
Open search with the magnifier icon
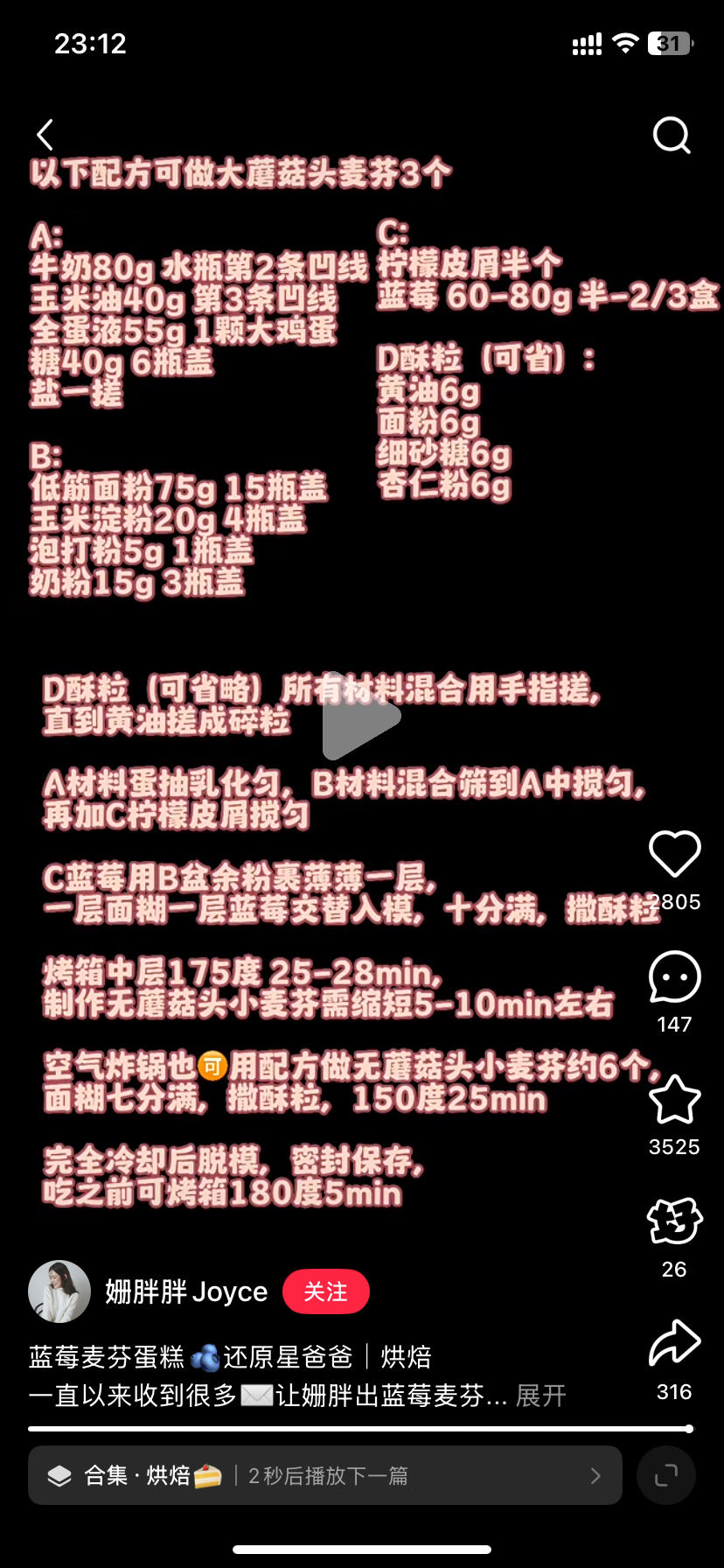(x=672, y=136)
